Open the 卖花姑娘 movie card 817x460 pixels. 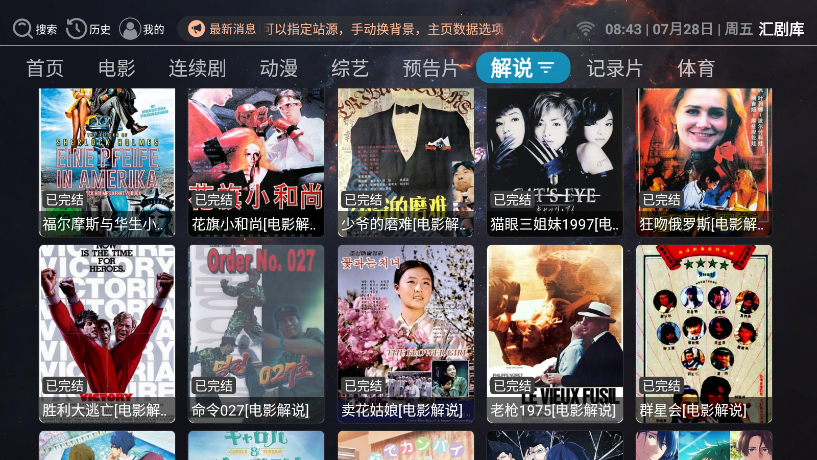click(x=406, y=330)
